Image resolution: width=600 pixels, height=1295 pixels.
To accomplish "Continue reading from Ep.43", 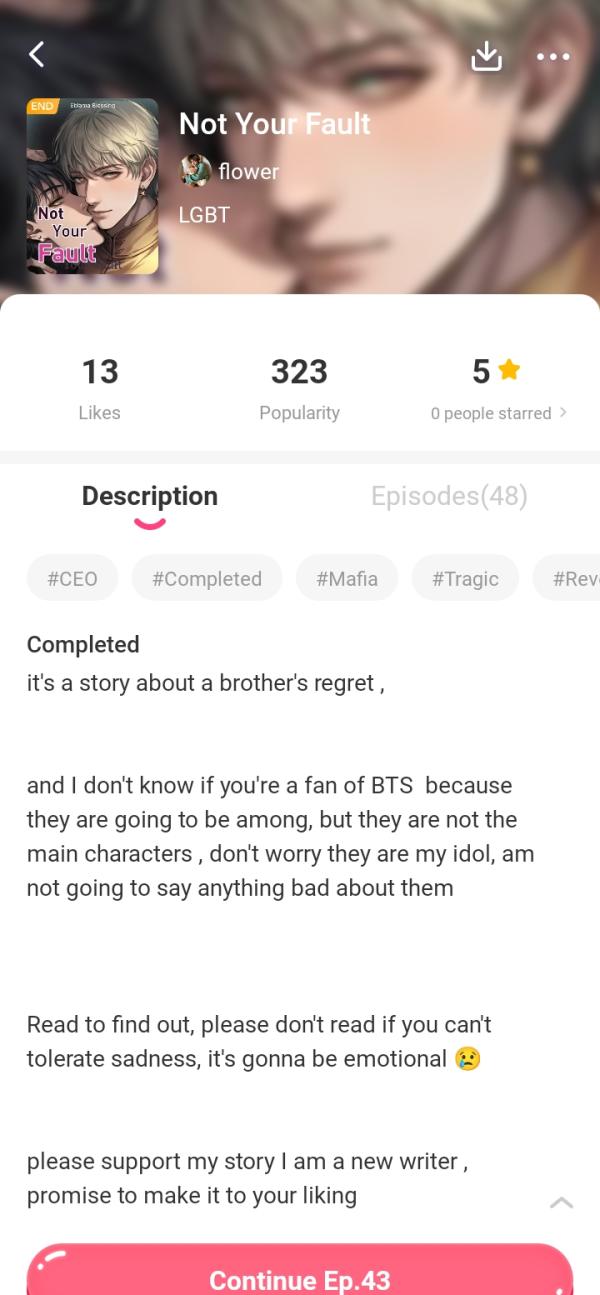I will (x=300, y=1275).
